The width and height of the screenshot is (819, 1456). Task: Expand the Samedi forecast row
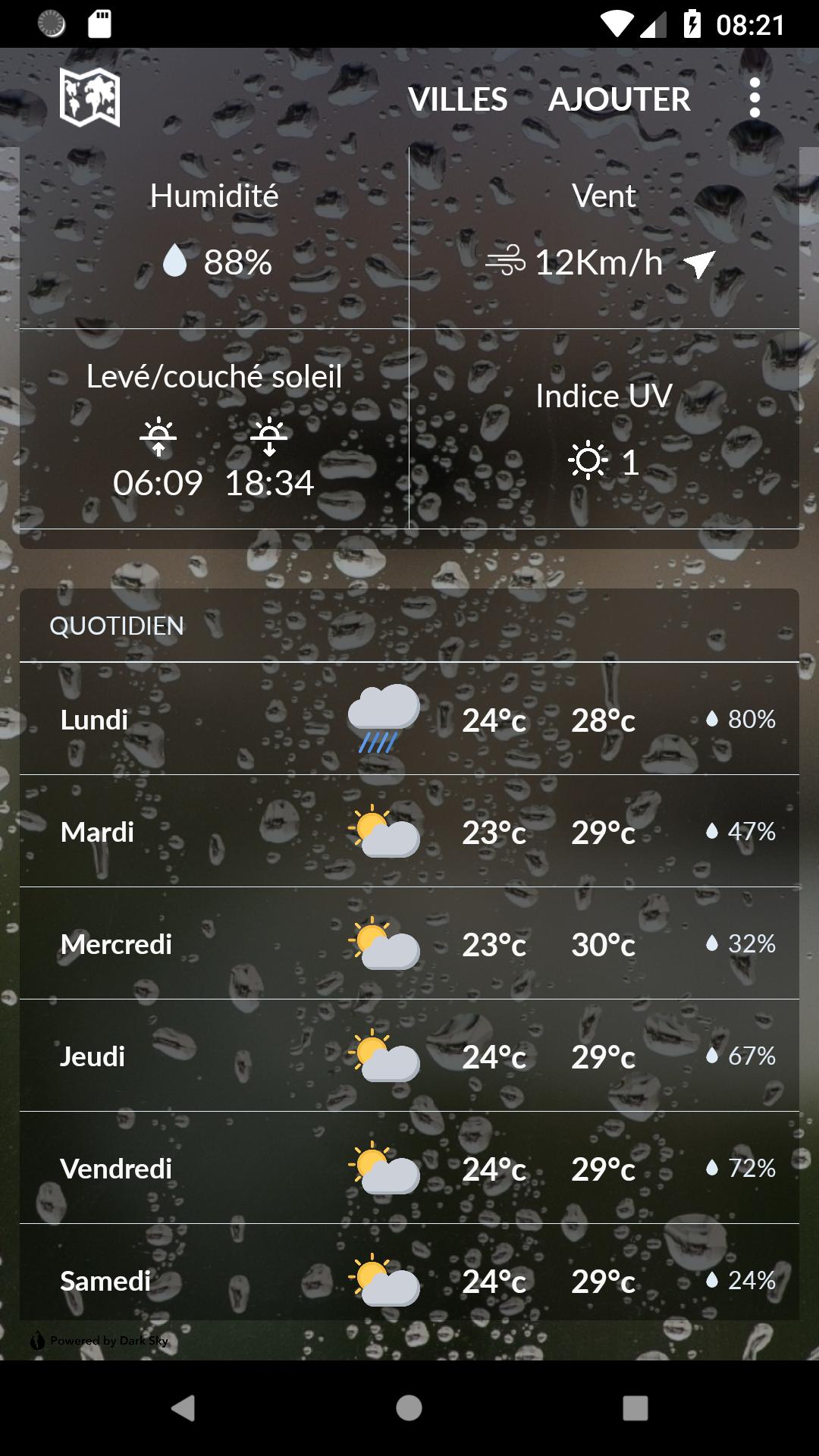tap(409, 1282)
